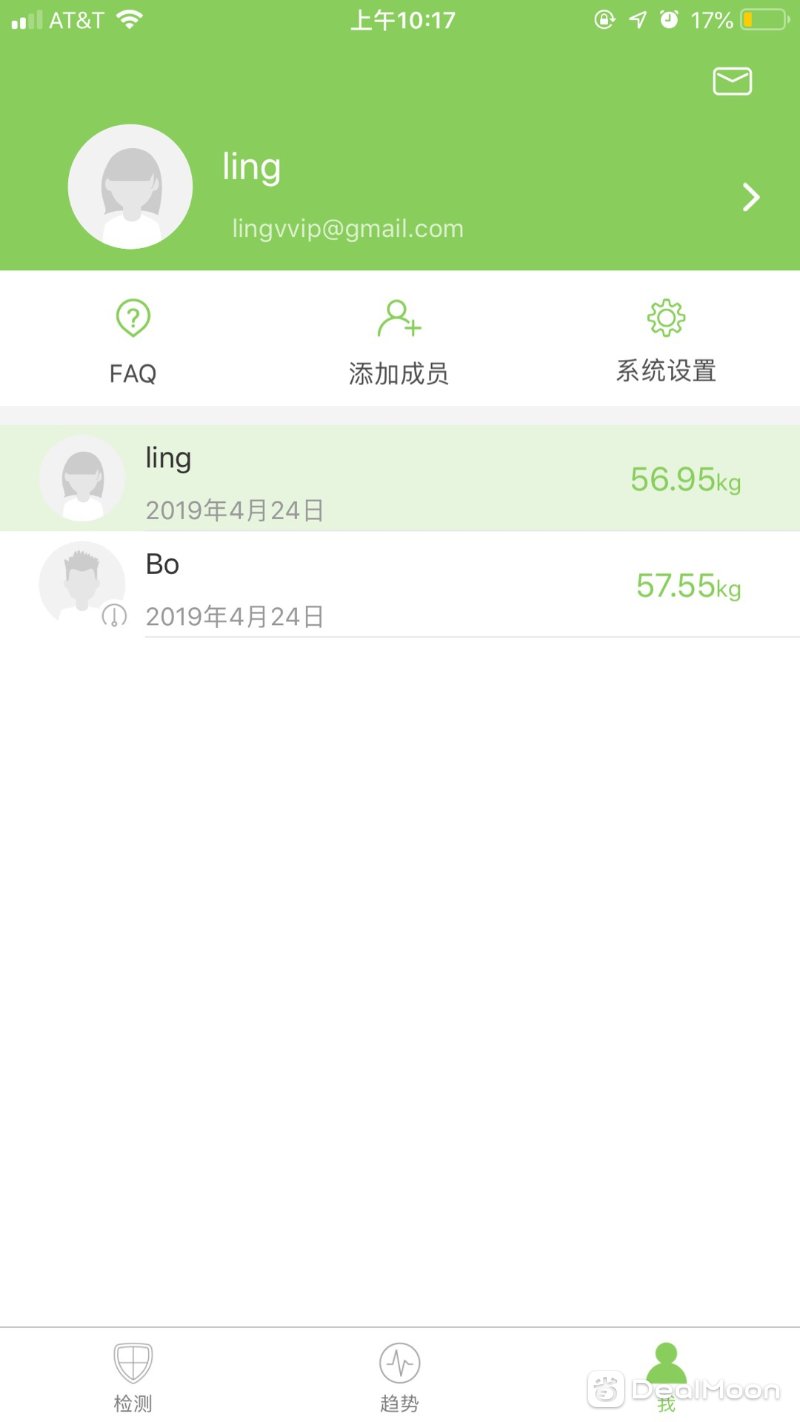
Task: Tap ling's profile avatar in header
Action: (130, 187)
